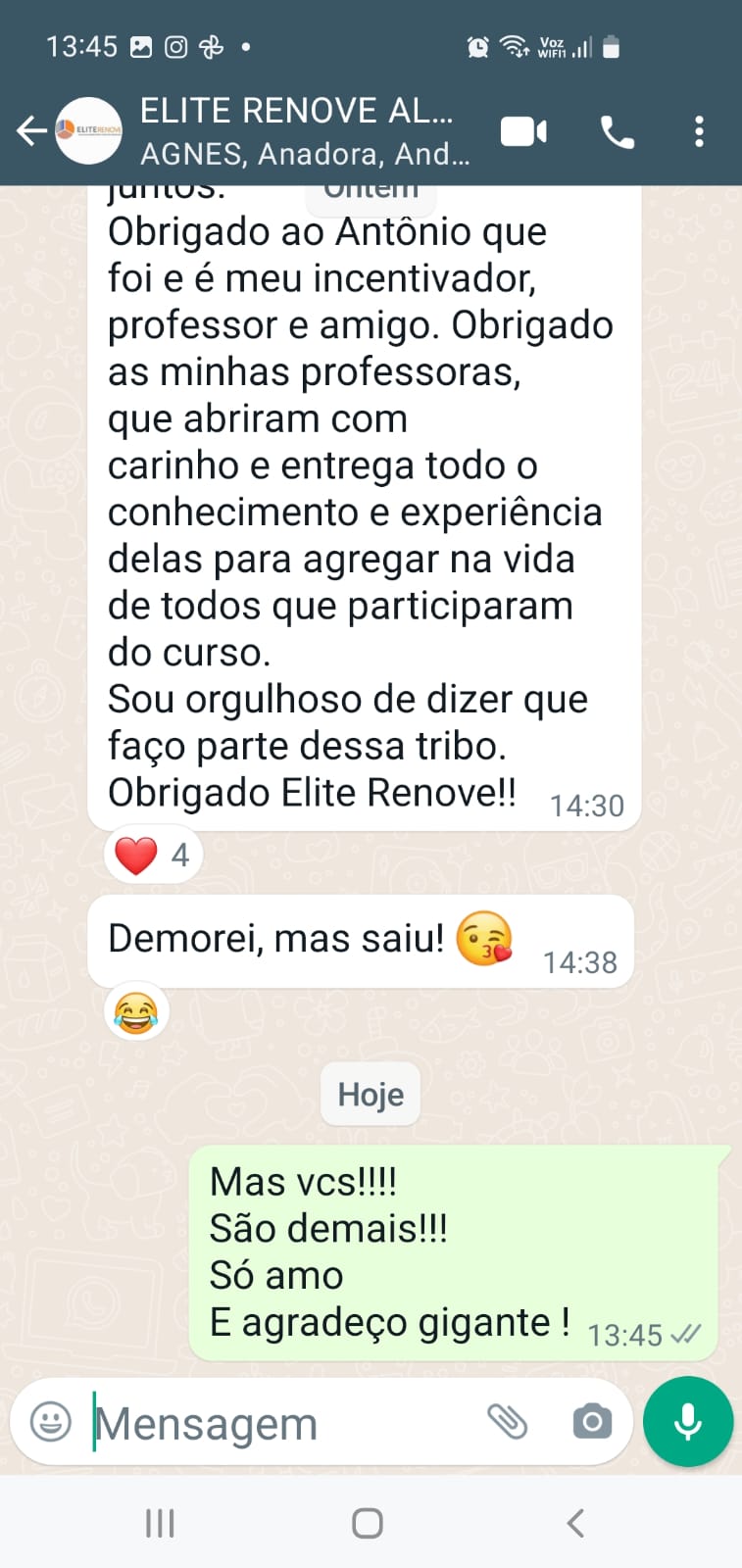Attach a file with paperclip icon
The height and width of the screenshot is (1568, 742).
pyautogui.click(x=508, y=1421)
